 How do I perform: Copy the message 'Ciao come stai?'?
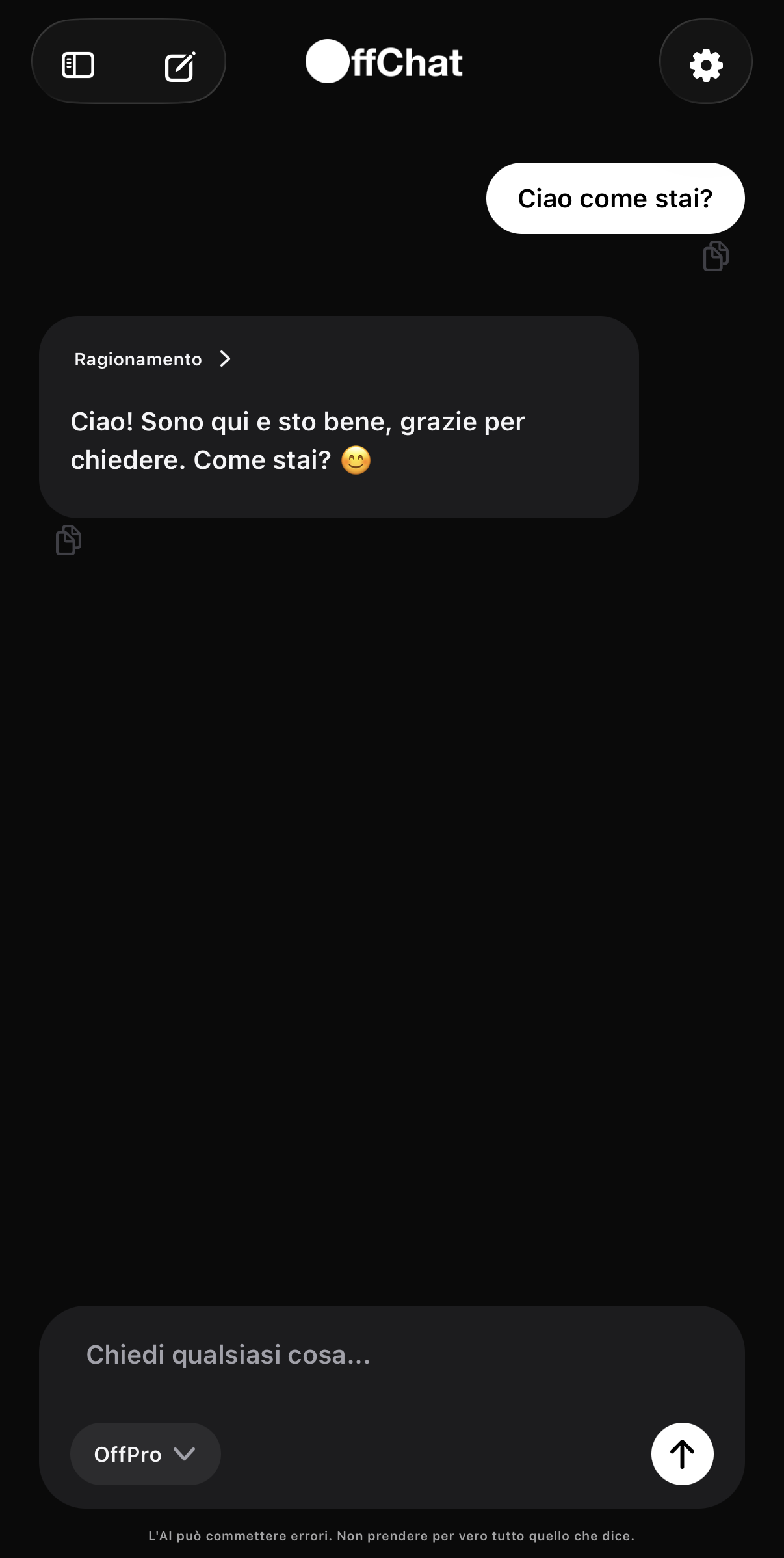[716, 256]
